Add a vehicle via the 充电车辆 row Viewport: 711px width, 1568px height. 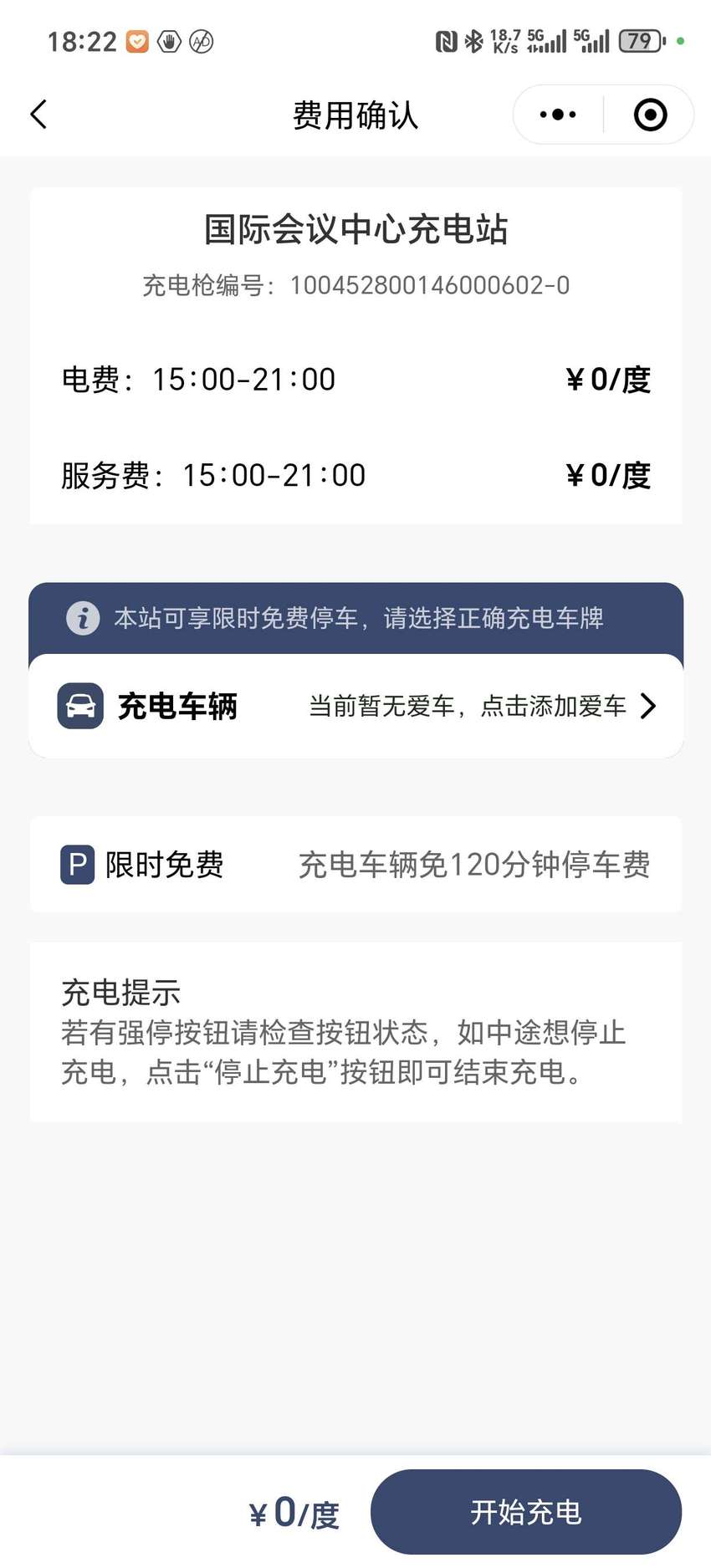(355, 706)
